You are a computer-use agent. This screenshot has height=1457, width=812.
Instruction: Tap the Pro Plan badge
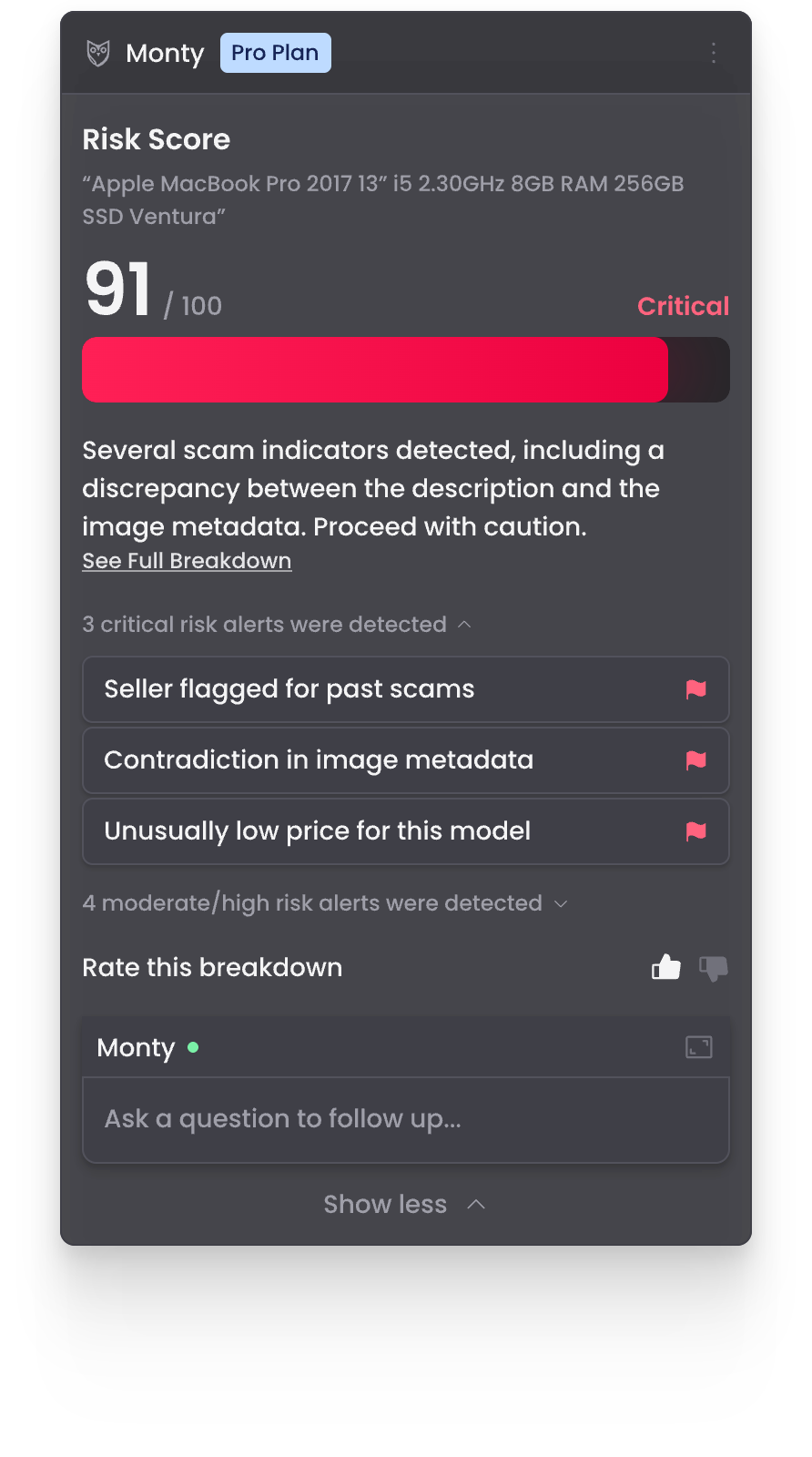[x=275, y=53]
